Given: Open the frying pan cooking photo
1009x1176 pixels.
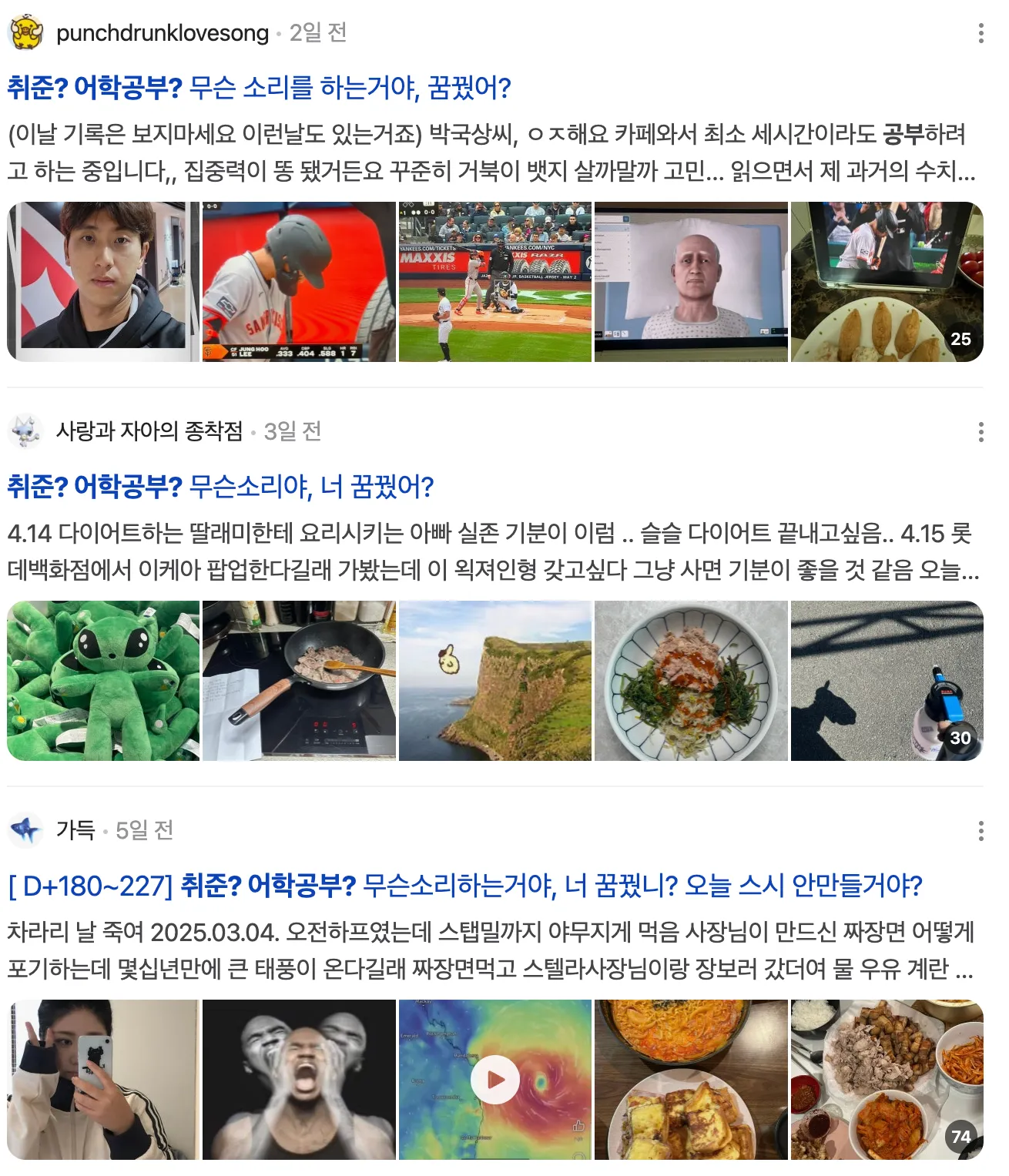Looking at the screenshot, I should tap(299, 681).
